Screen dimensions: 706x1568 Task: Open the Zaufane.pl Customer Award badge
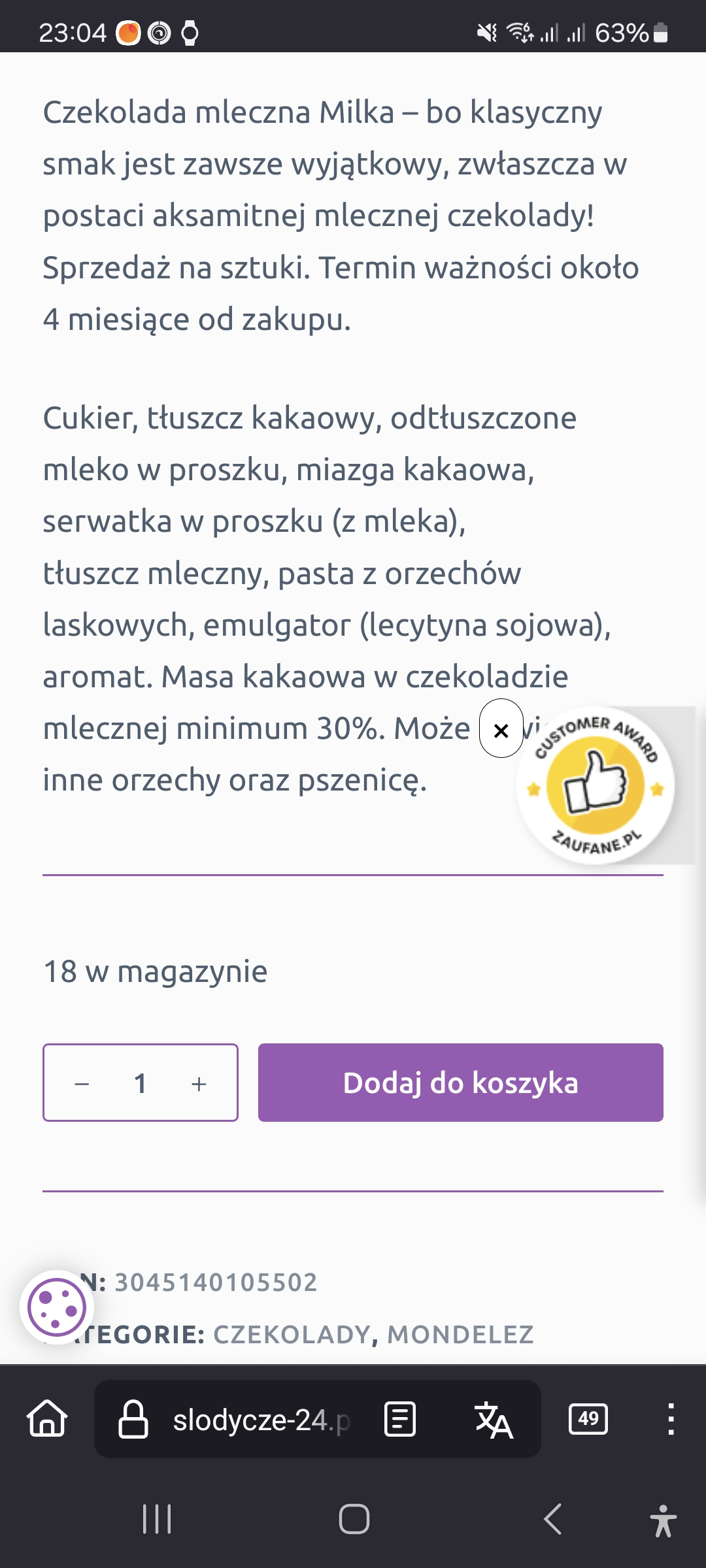tap(596, 785)
